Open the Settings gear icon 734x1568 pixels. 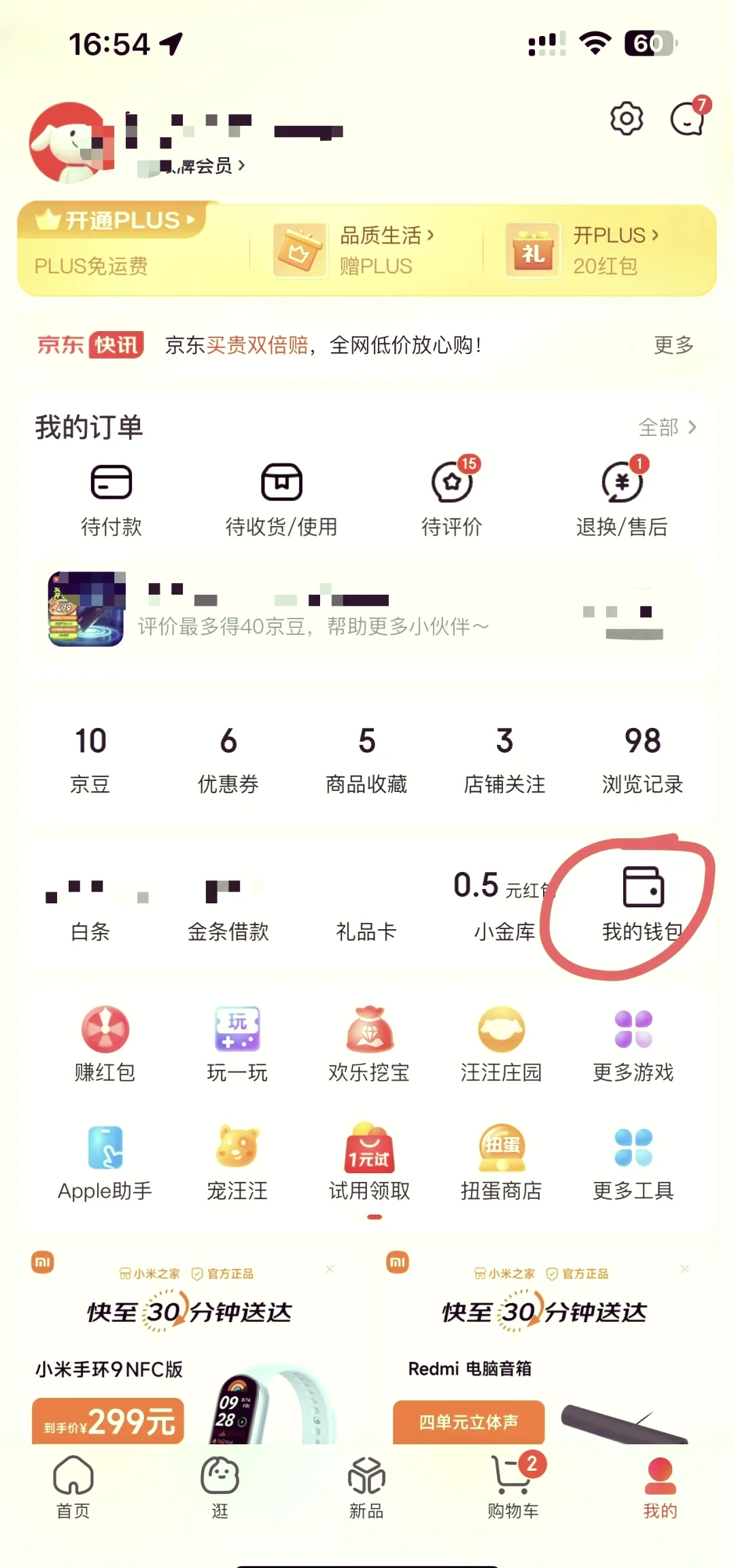click(x=626, y=118)
